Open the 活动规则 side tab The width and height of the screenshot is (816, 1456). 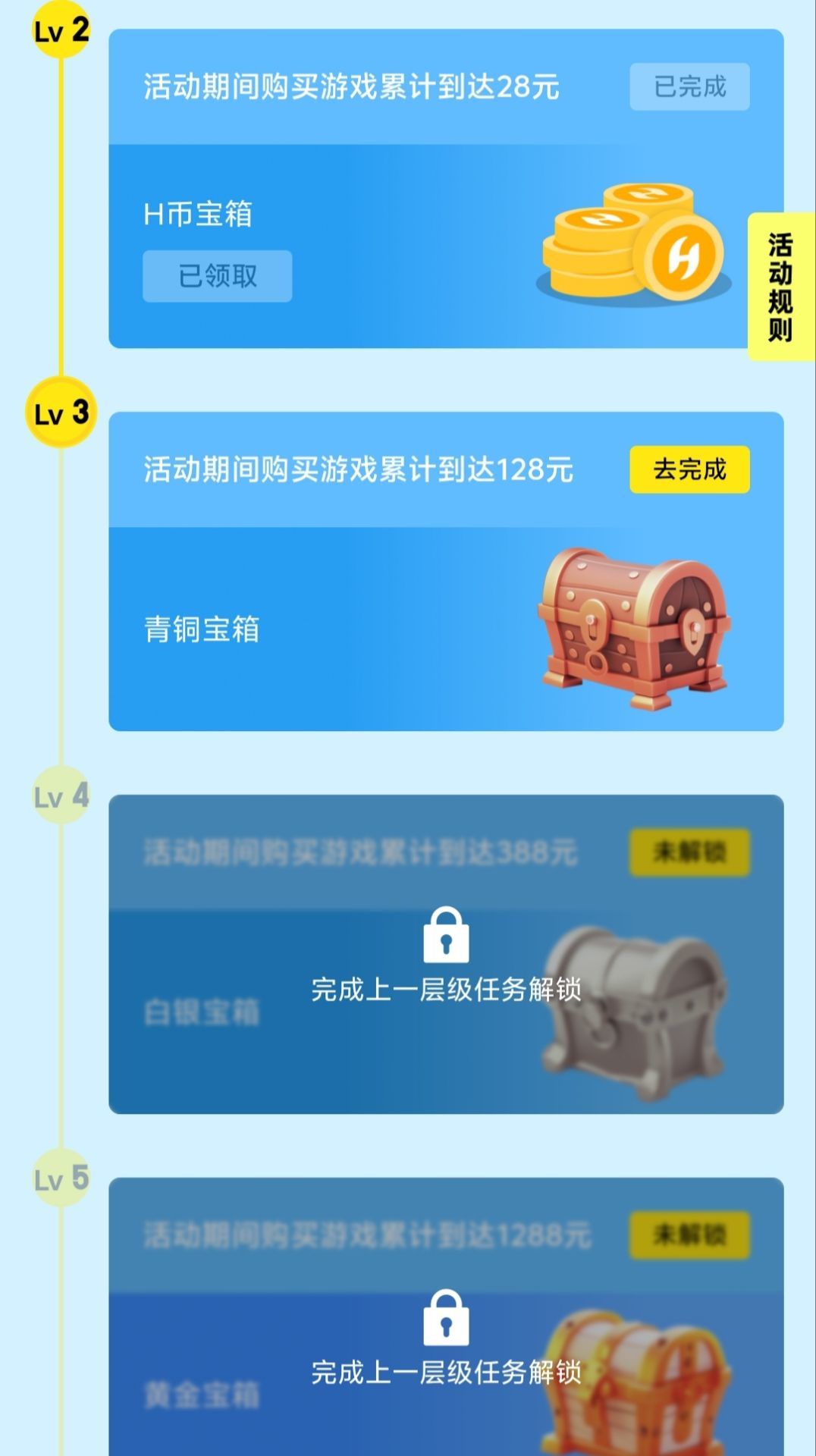point(780,287)
